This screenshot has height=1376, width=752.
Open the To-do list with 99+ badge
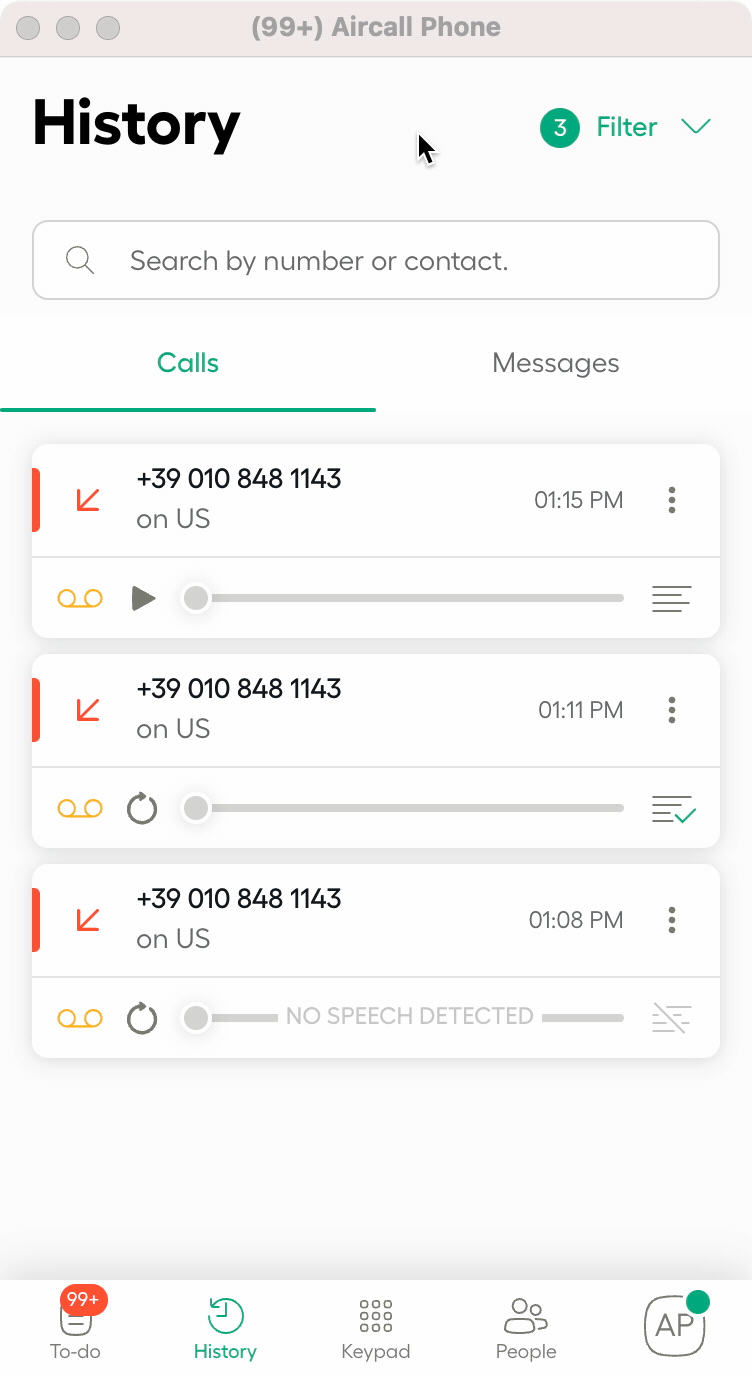pos(75,1325)
